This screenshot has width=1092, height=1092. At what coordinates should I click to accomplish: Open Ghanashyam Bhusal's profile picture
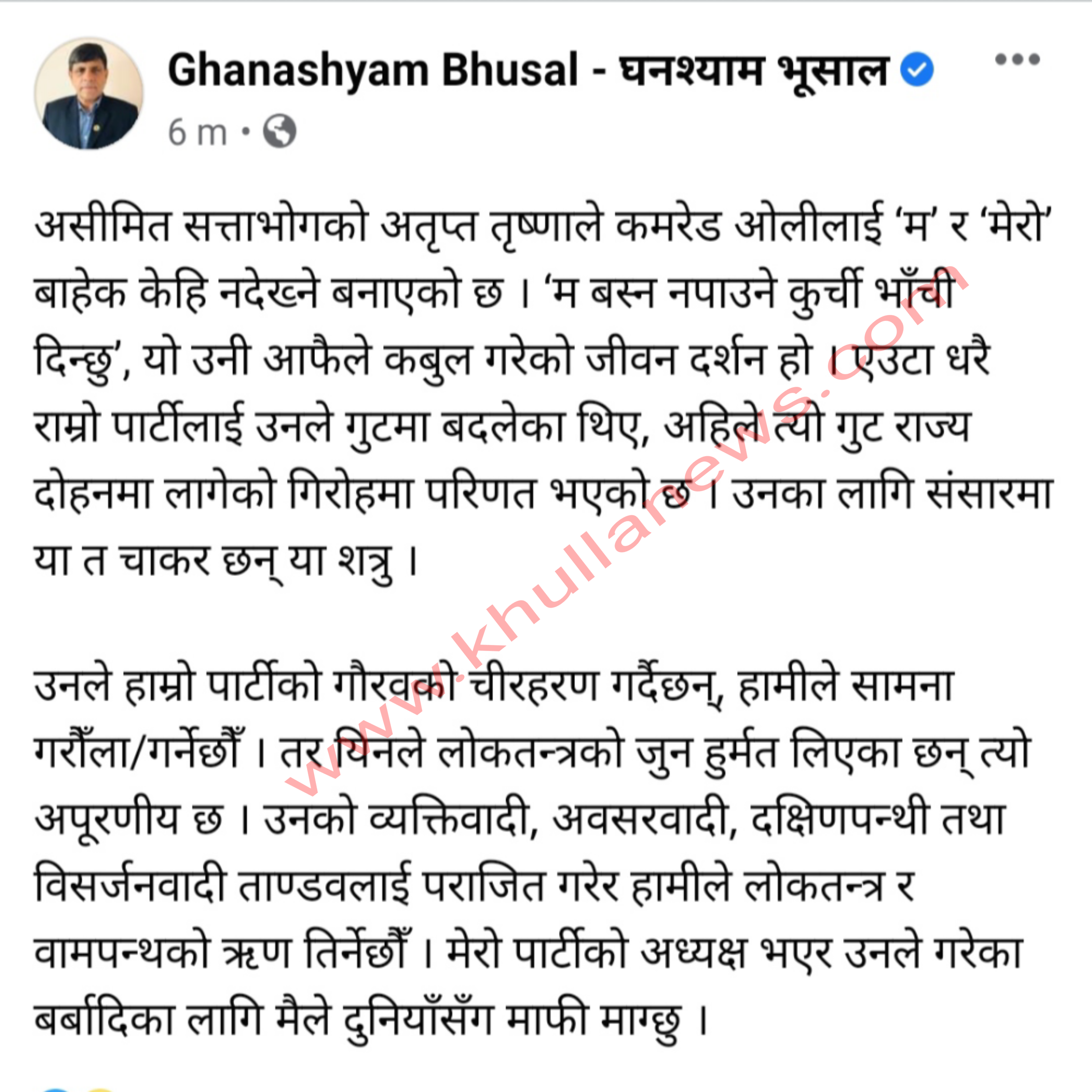(x=89, y=93)
